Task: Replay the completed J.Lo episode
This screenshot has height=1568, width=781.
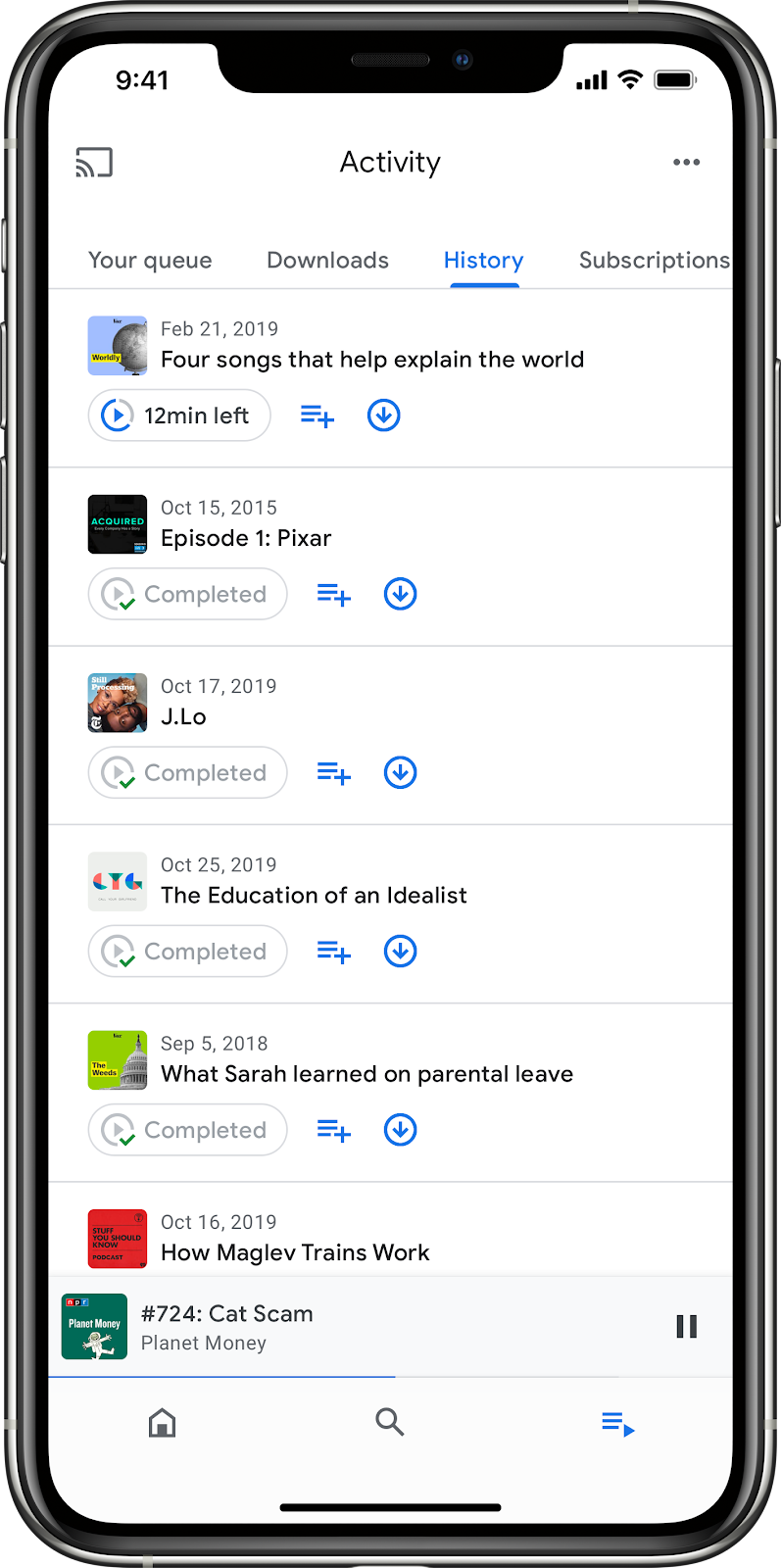Action: click(187, 773)
